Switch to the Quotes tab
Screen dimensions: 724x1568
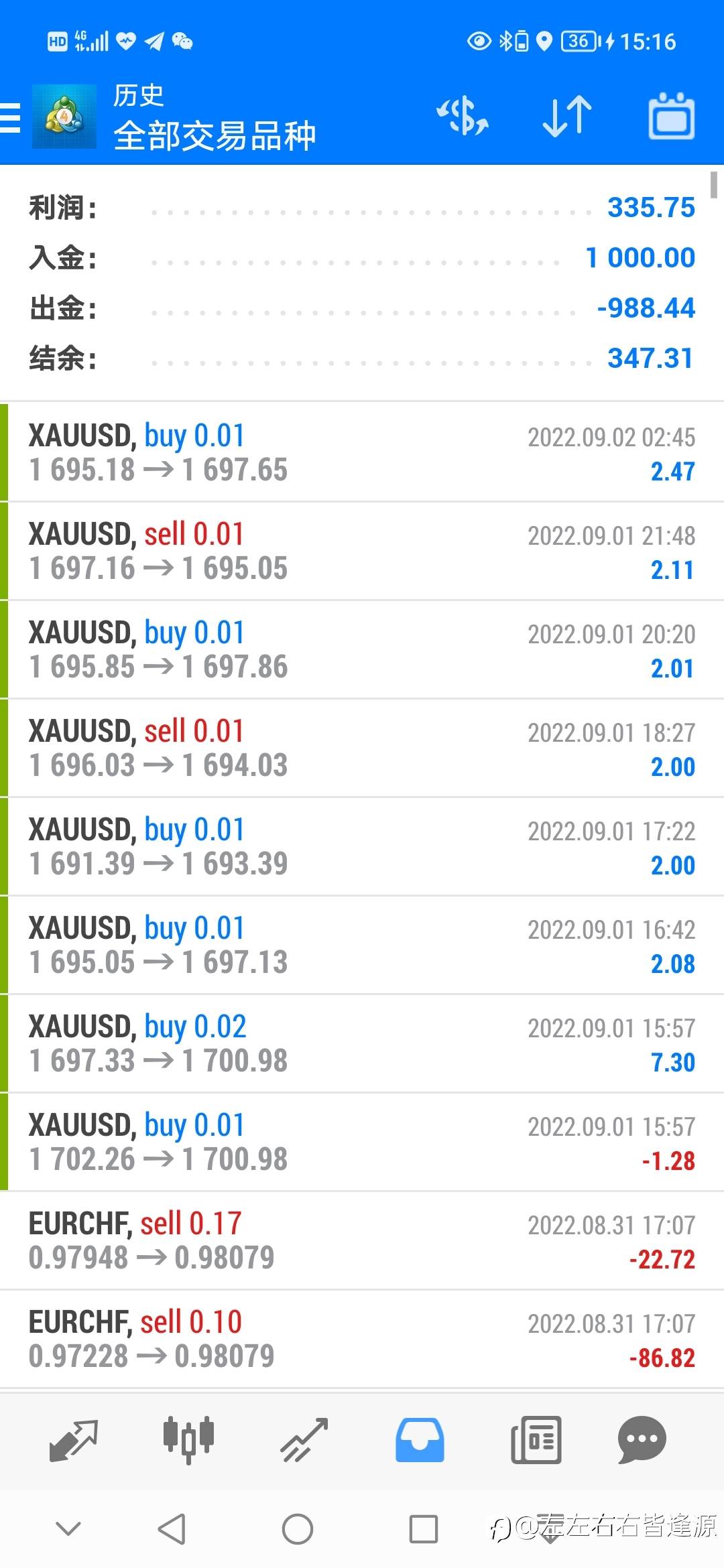(x=74, y=1441)
